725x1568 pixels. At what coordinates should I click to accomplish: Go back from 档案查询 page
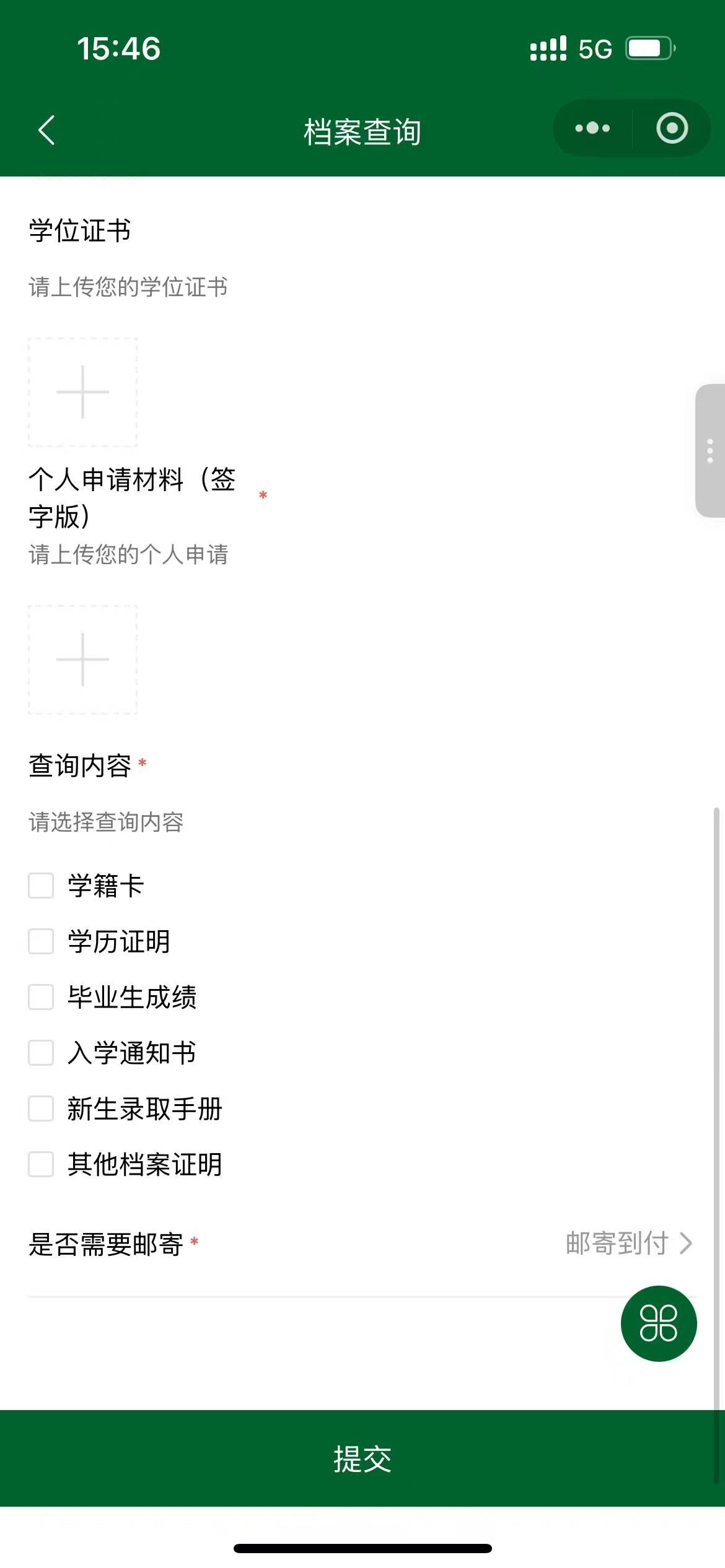[x=46, y=130]
